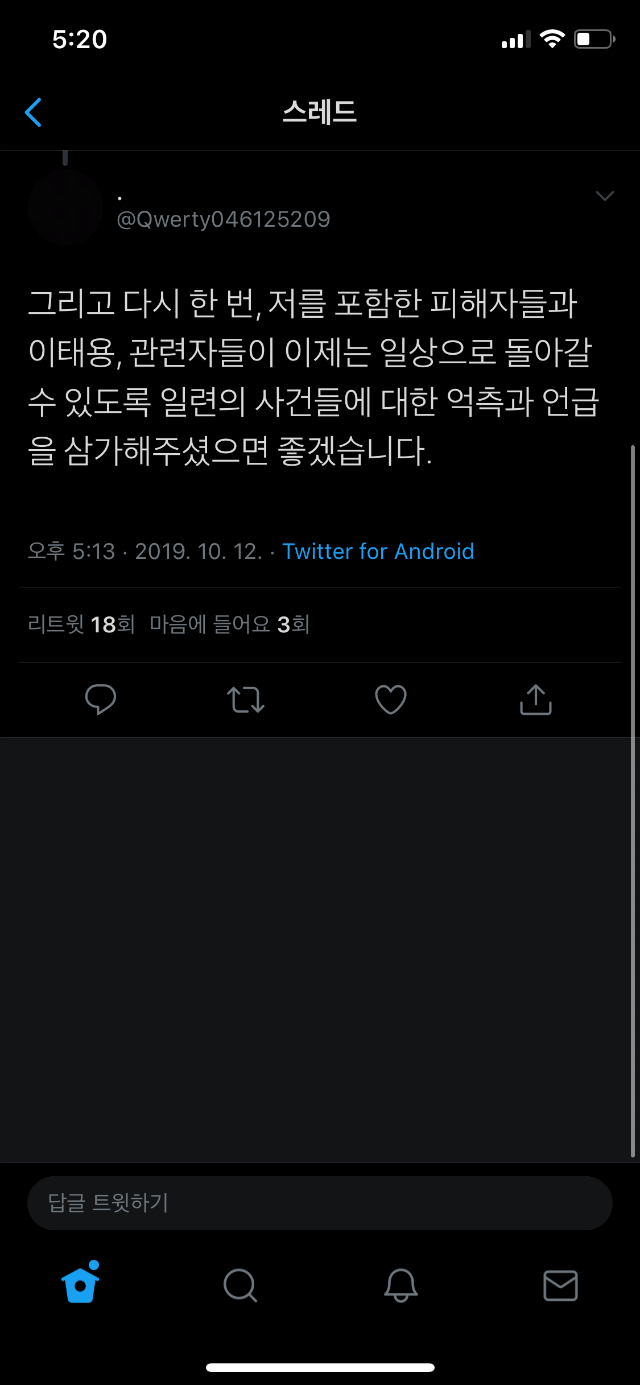Image resolution: width=640 pixels, height=1385 pixels.
Task: Switch to the Search tab
Action: point(240,1285)
